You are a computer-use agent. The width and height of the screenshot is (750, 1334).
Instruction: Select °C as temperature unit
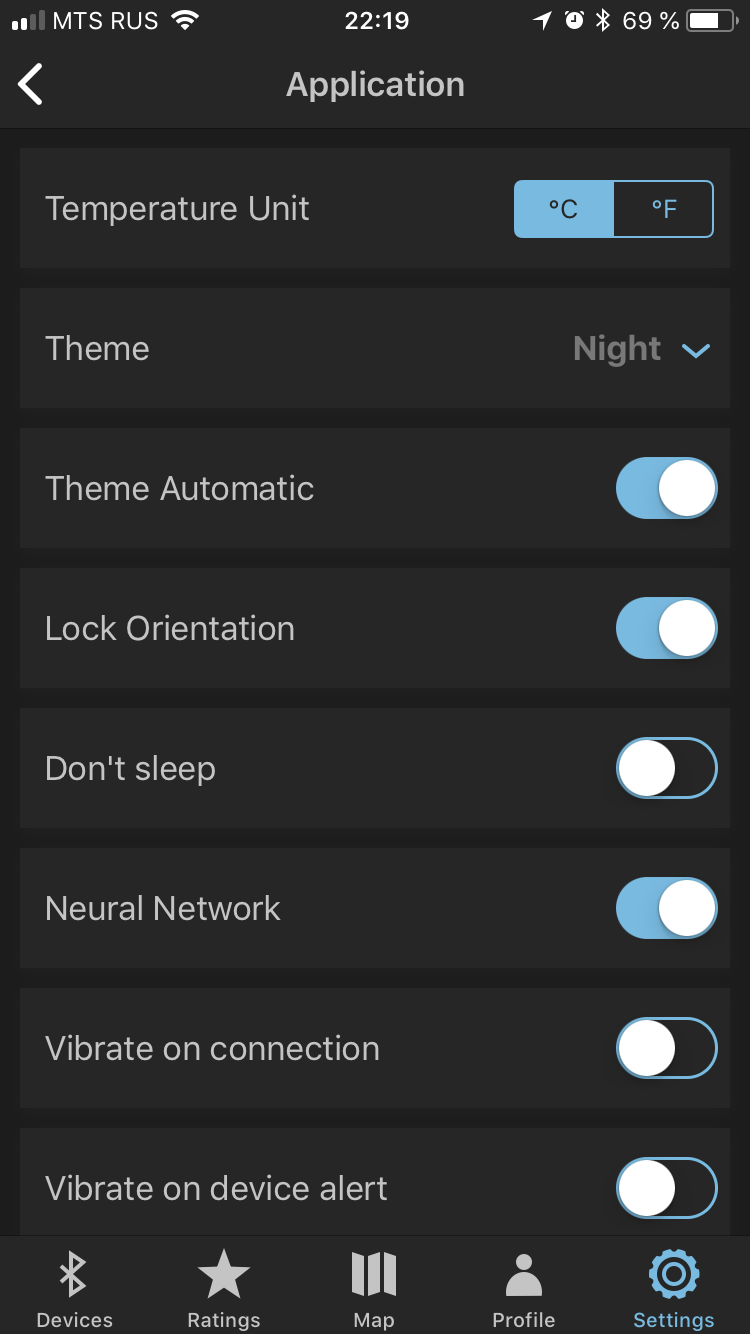coord(564,209)
